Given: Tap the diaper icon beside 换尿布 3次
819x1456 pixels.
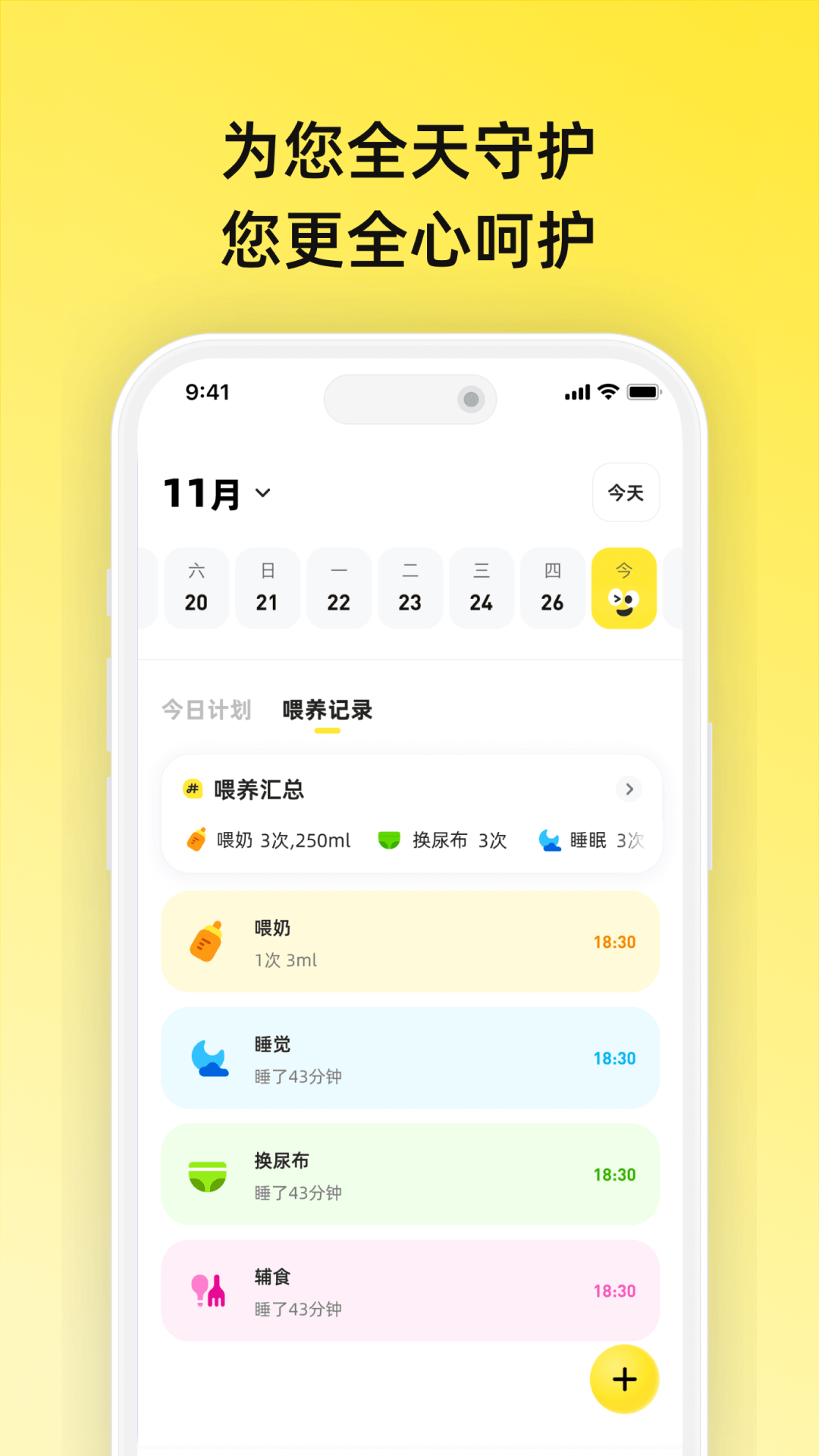Looking at the screenshot, I should [x=389, y=840].
